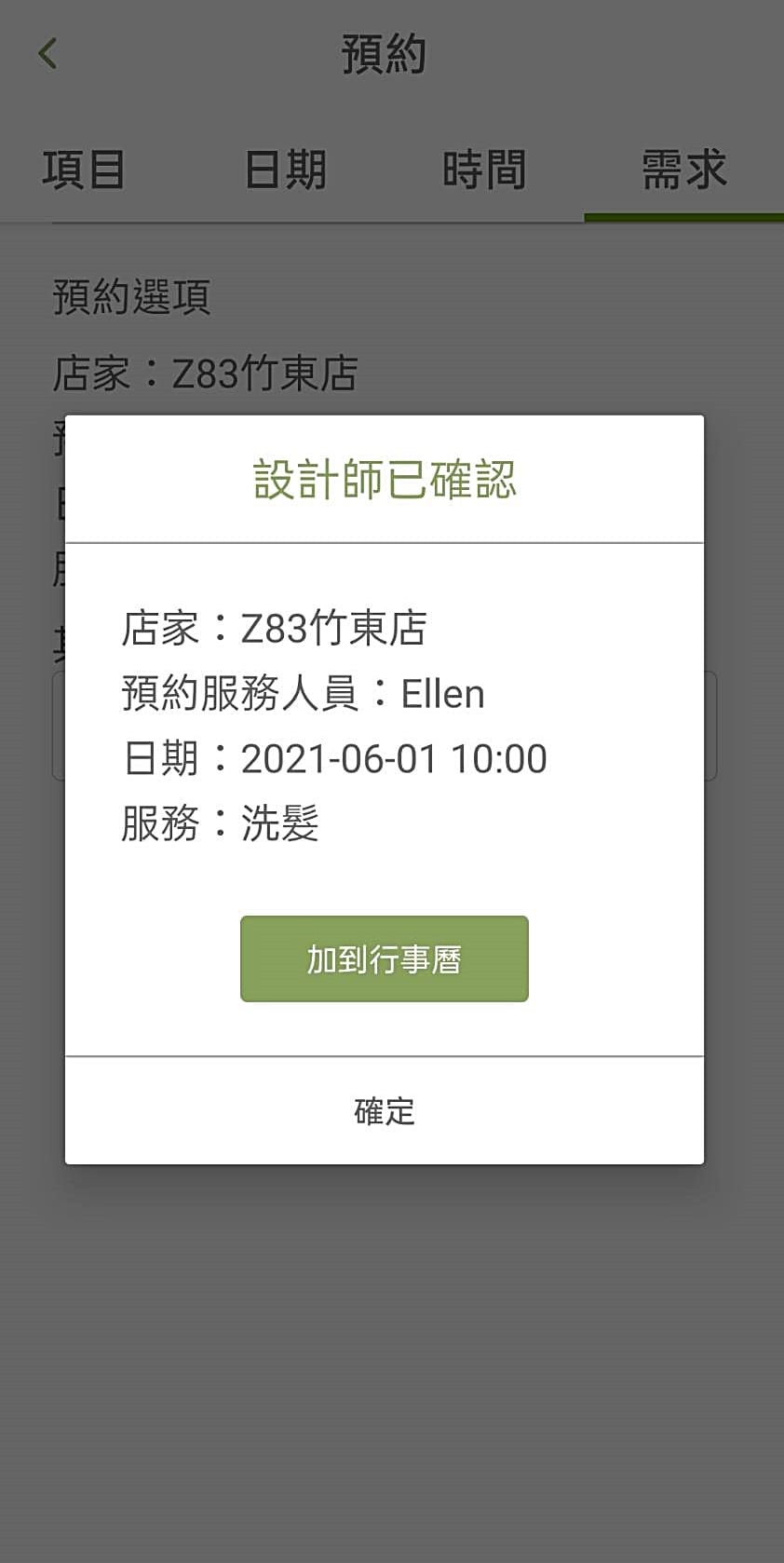Tap the text input field behind the dialog
The width and height of the screenshot is (784, 1563).
pyautogui.click(x=384, y=727)
